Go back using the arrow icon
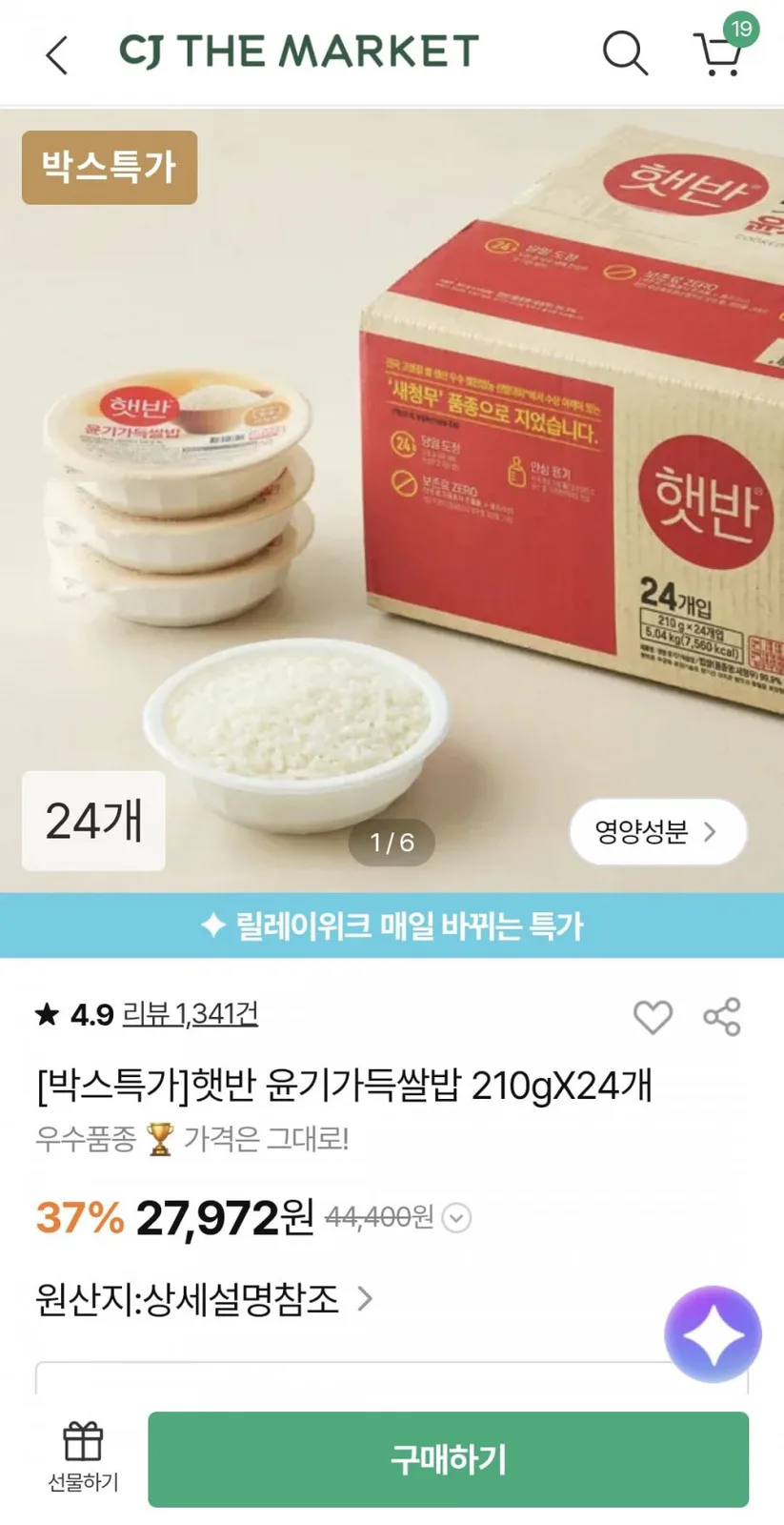The height and width of the screenshot is (1525, 784). [57, 54]
